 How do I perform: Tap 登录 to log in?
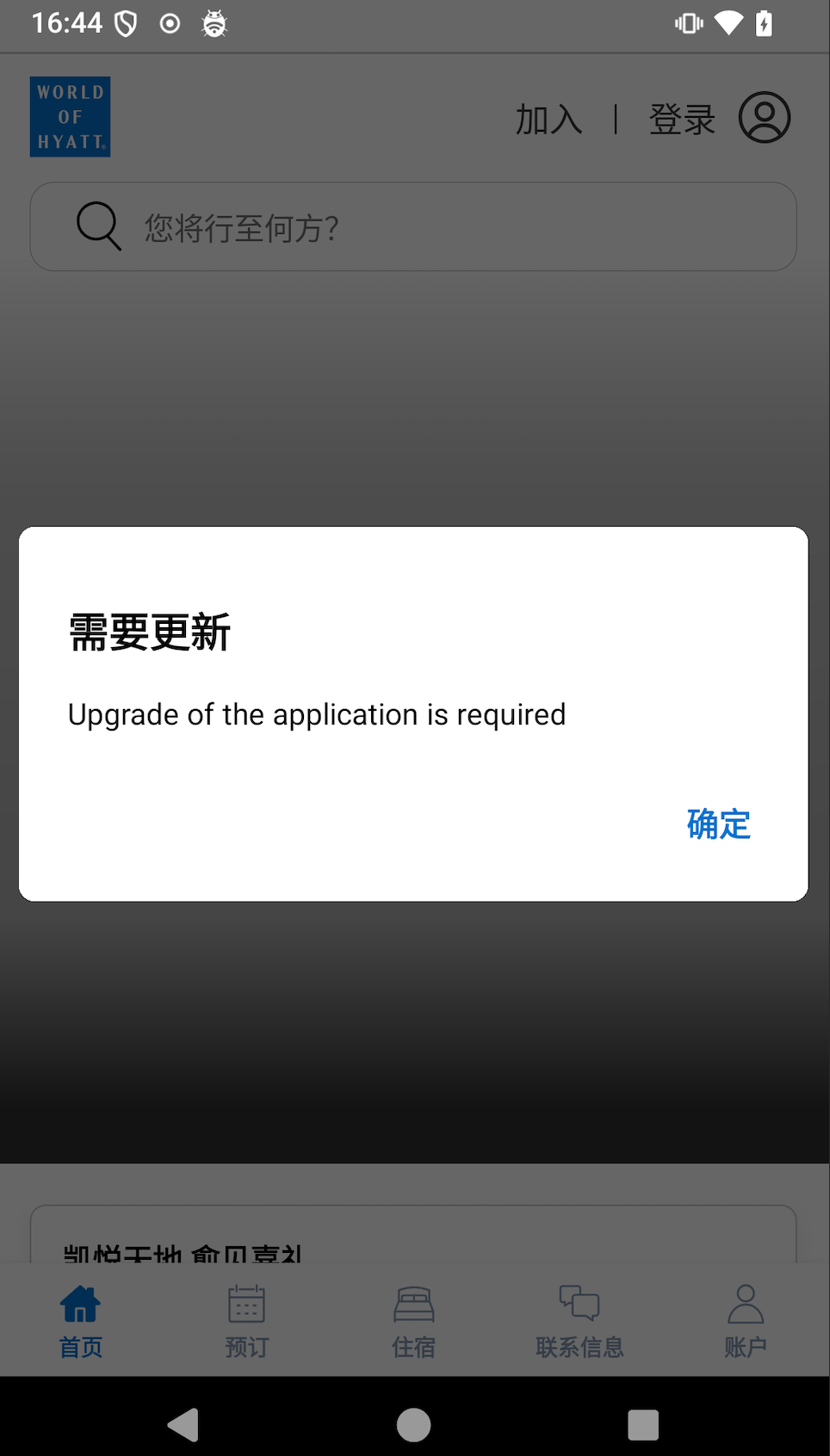[x=682, y=120]
